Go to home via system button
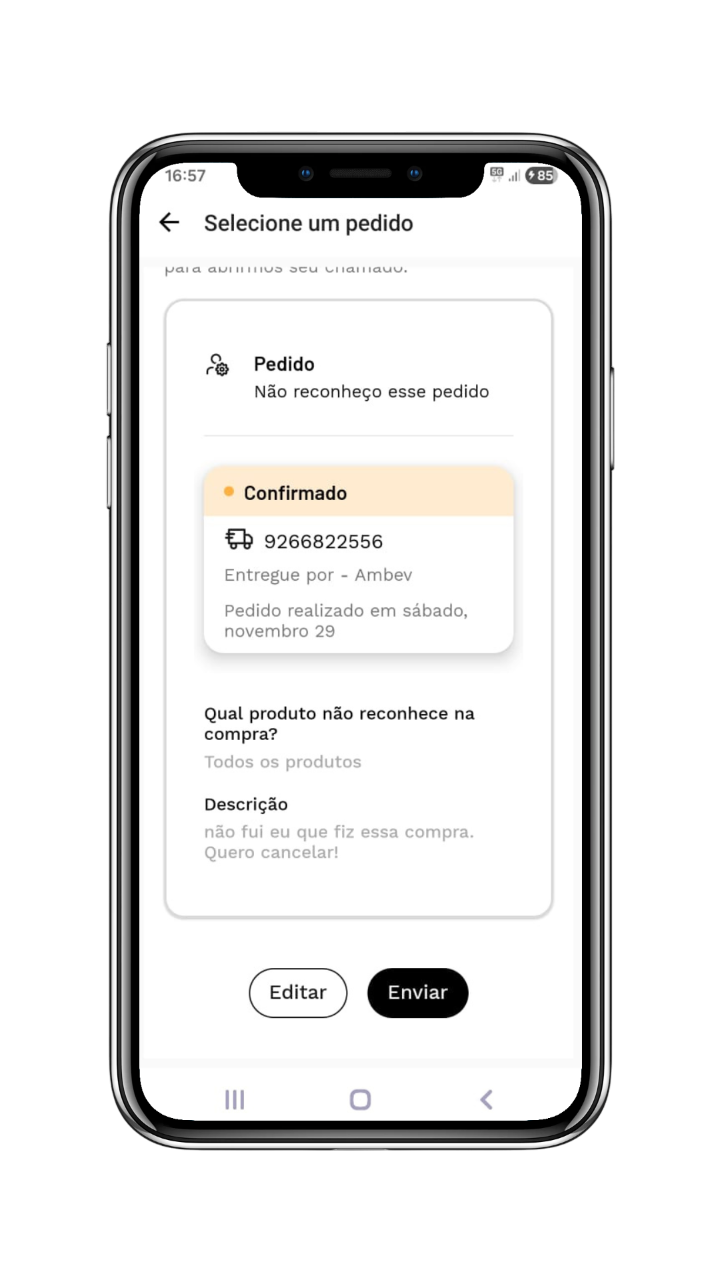Screen dimensions: 720x1280 360,1100
